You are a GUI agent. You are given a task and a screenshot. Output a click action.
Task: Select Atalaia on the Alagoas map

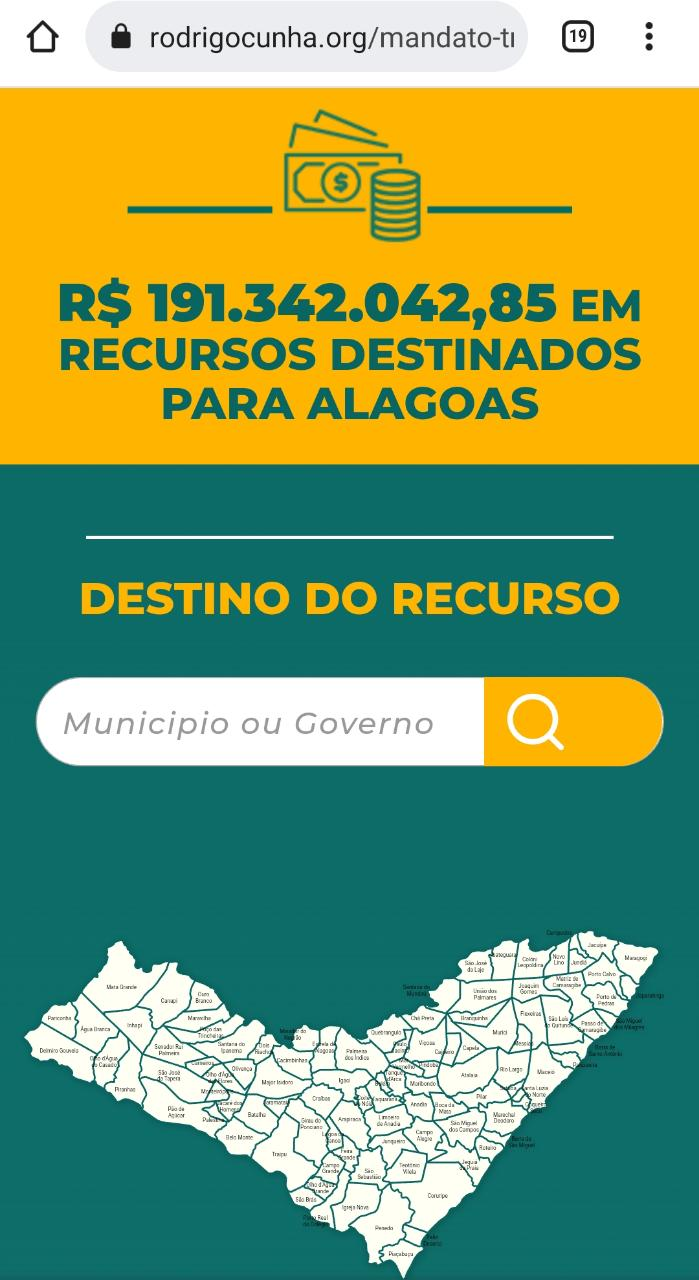tap(469, 1075)
